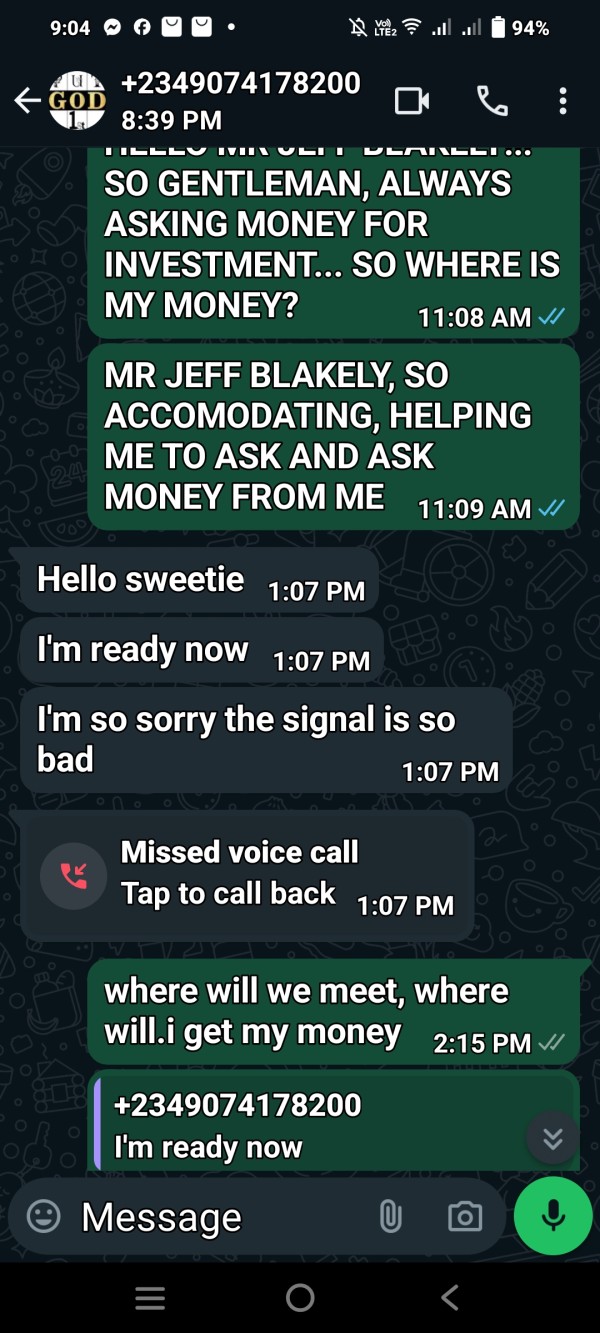Tap the missed voice call to call back
600x1333 pixels.
(x=247, y=875)
